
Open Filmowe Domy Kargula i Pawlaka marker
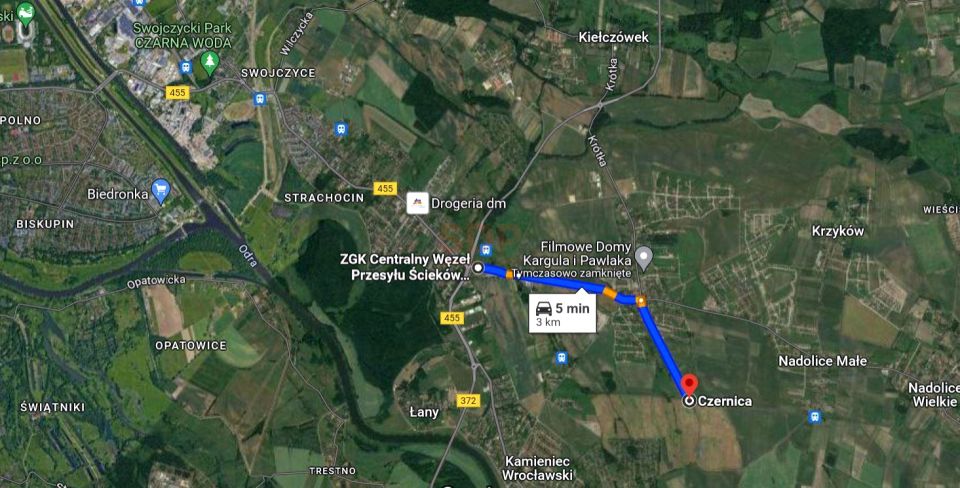point(644,258)
